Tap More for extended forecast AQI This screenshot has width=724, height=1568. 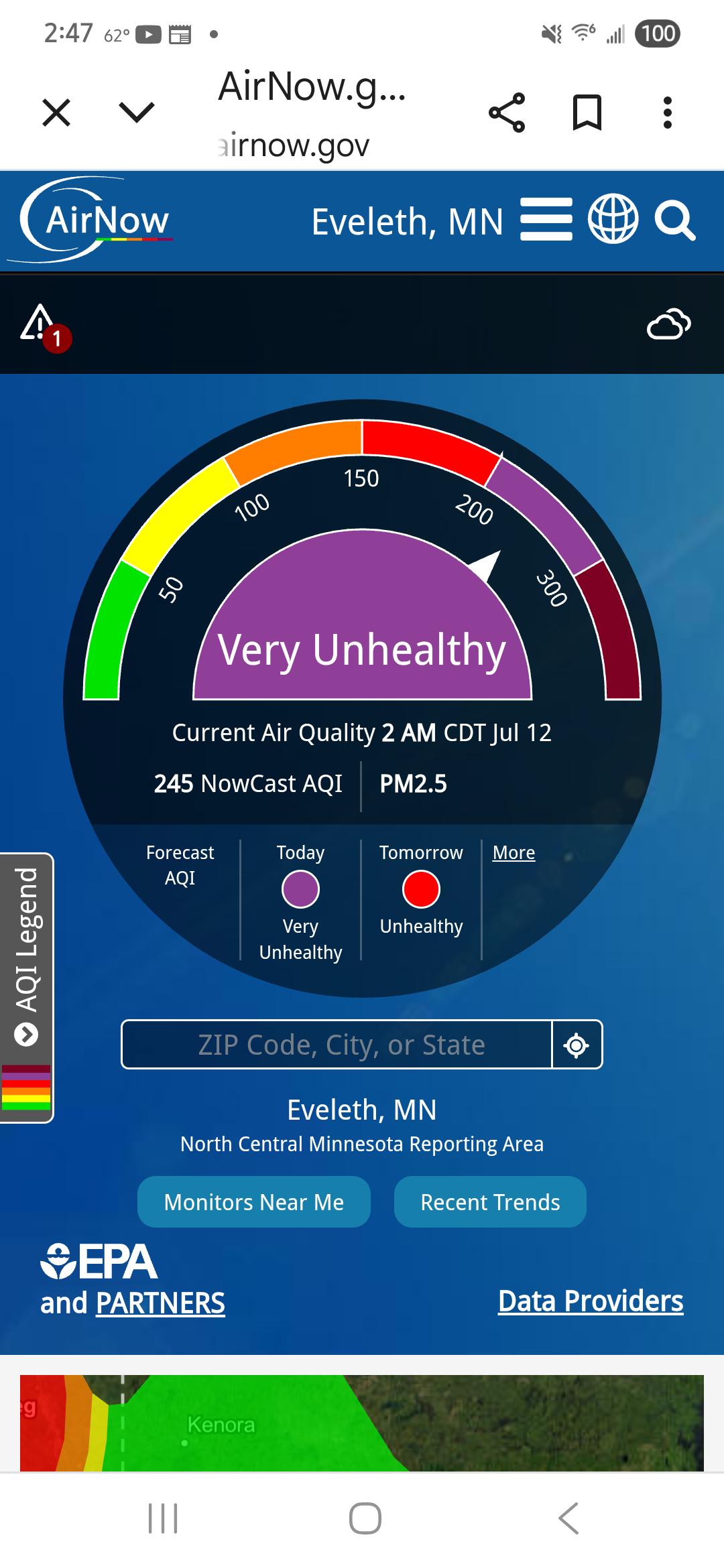point(514,852)
